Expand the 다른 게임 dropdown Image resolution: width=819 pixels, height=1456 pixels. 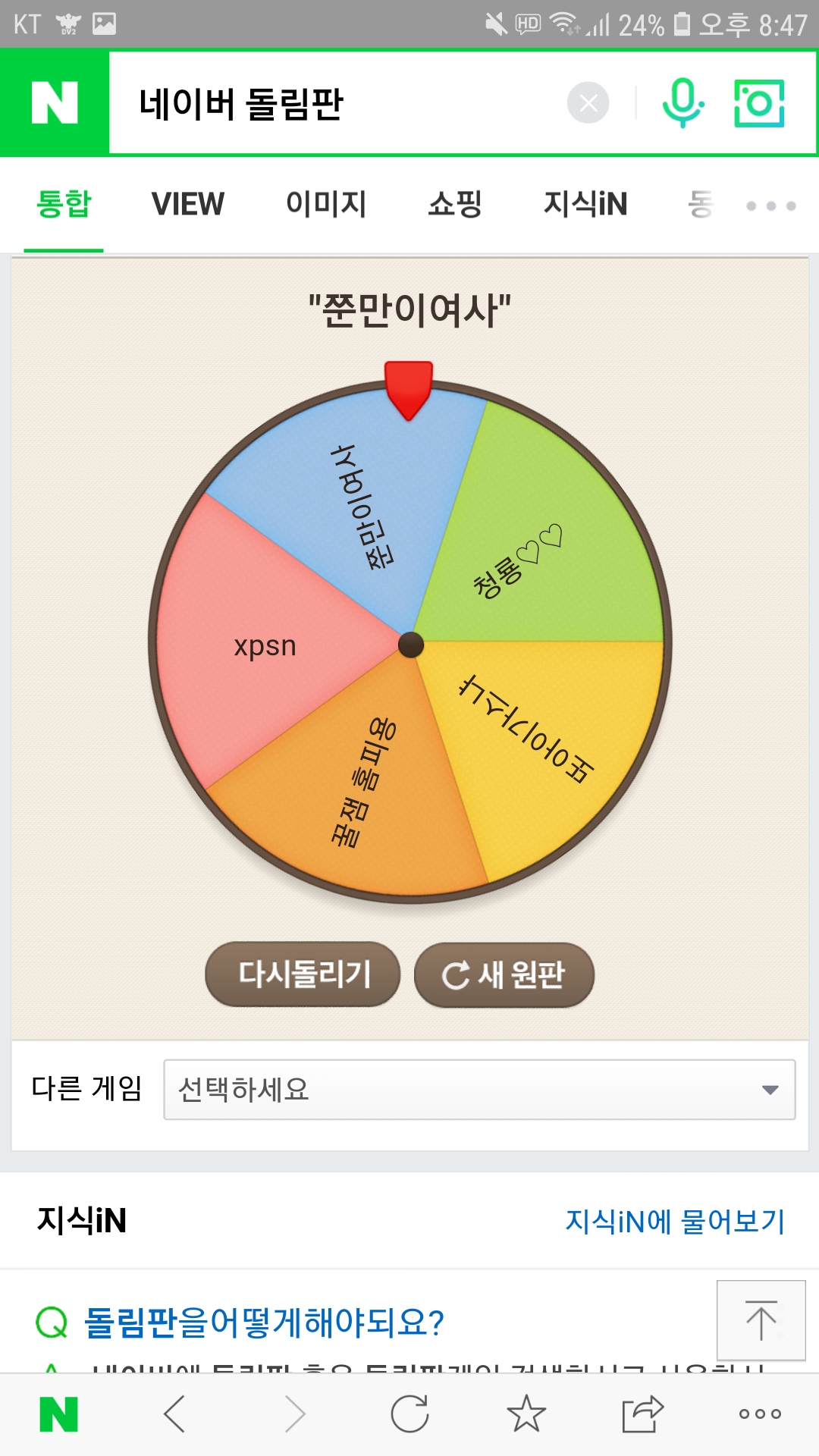(479, 1090)
